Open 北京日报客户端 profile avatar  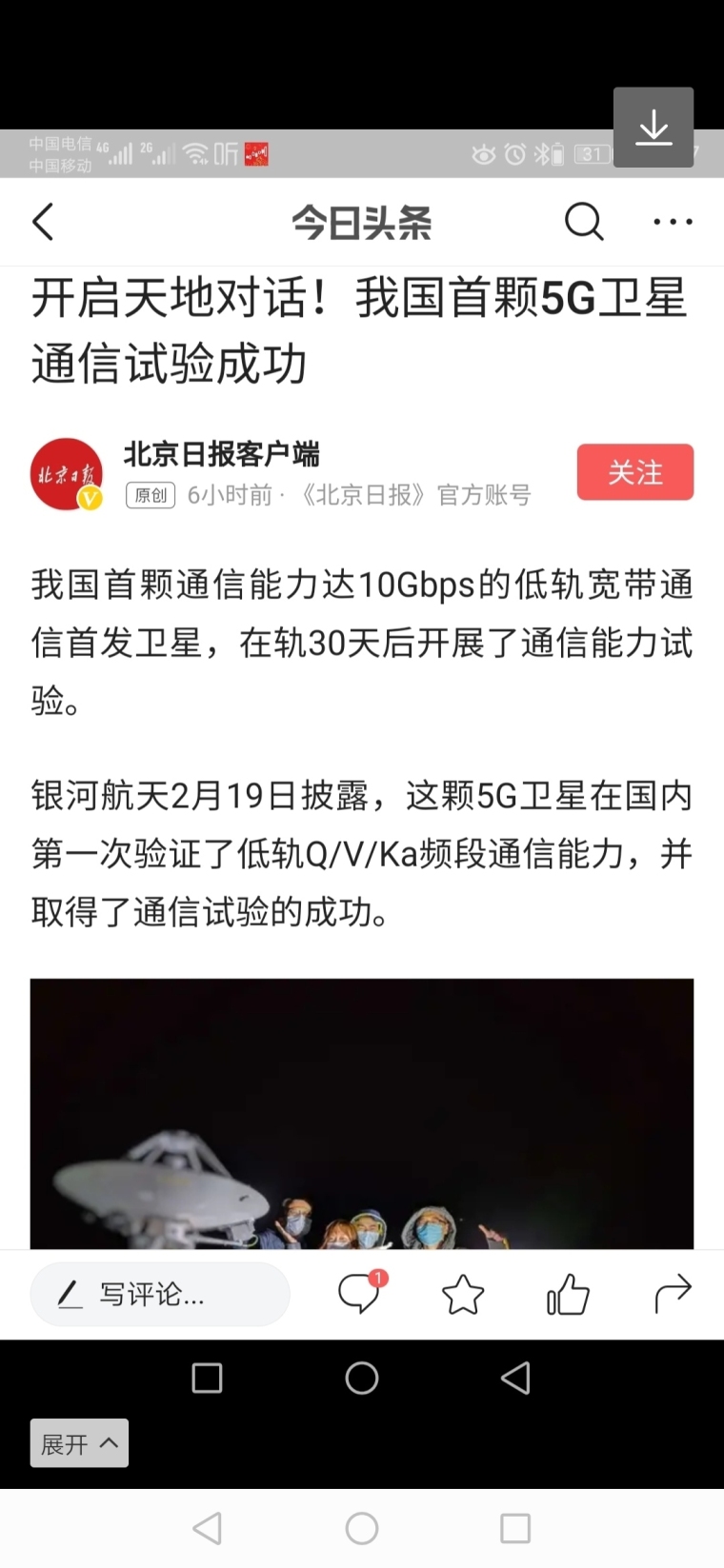click(x=67, y=474)
